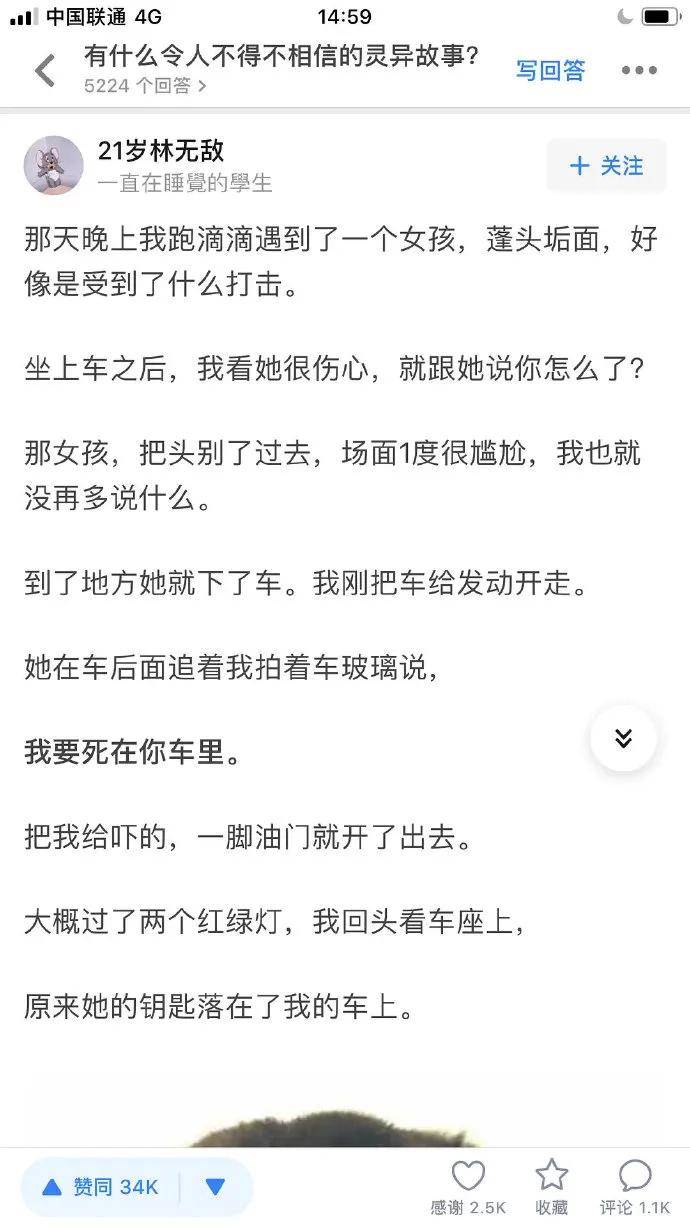Open the three-dot overflow menu
Image resolution: width=690 pixels, height=1227 pixels.
pyautogui.click(x=639, y=70)
